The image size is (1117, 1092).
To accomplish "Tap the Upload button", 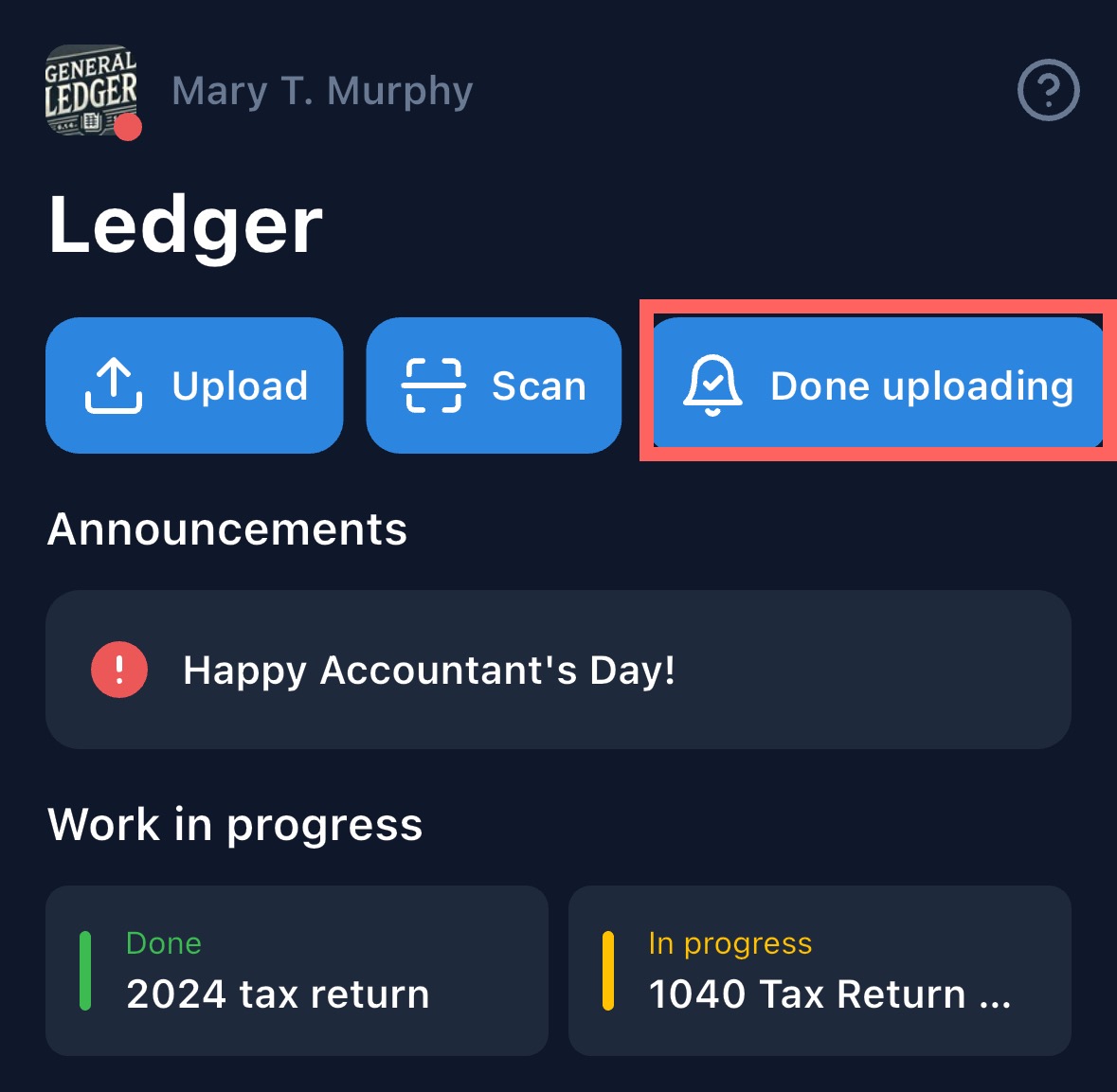I will pyautogui.click(x=194, y=385).
